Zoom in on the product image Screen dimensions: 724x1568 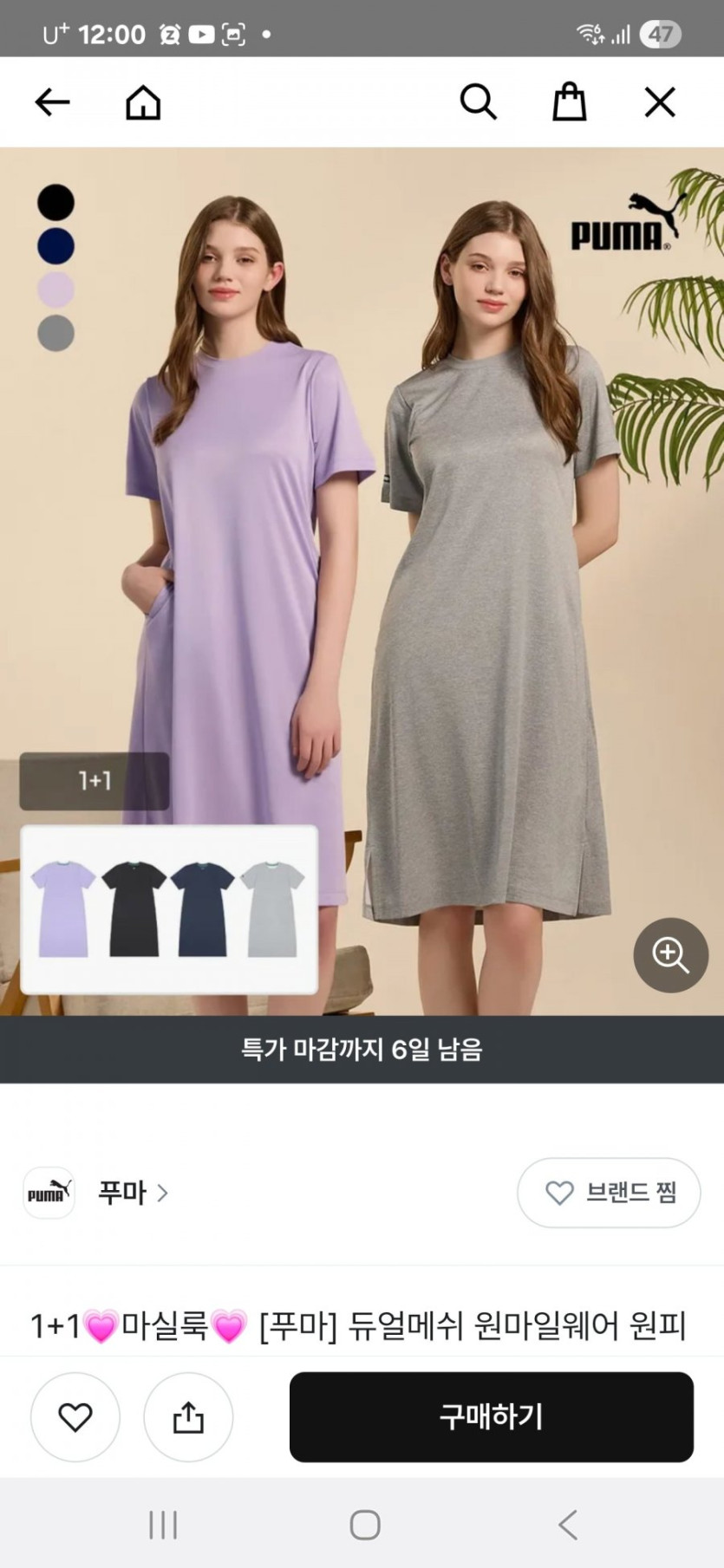[x=671, y=955]
